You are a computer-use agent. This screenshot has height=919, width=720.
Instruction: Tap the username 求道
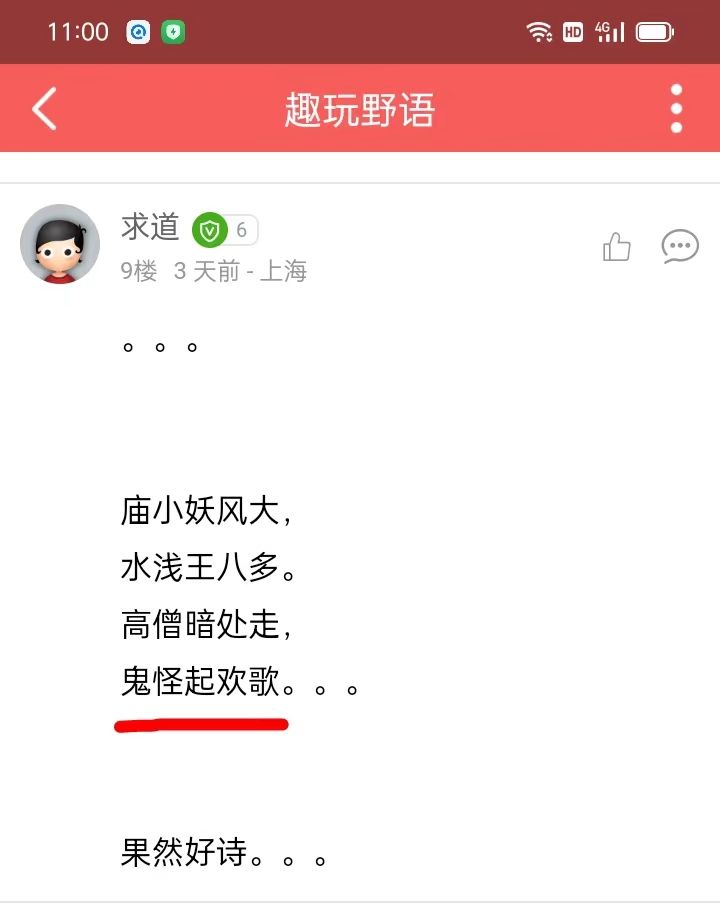tap(150, 227)
